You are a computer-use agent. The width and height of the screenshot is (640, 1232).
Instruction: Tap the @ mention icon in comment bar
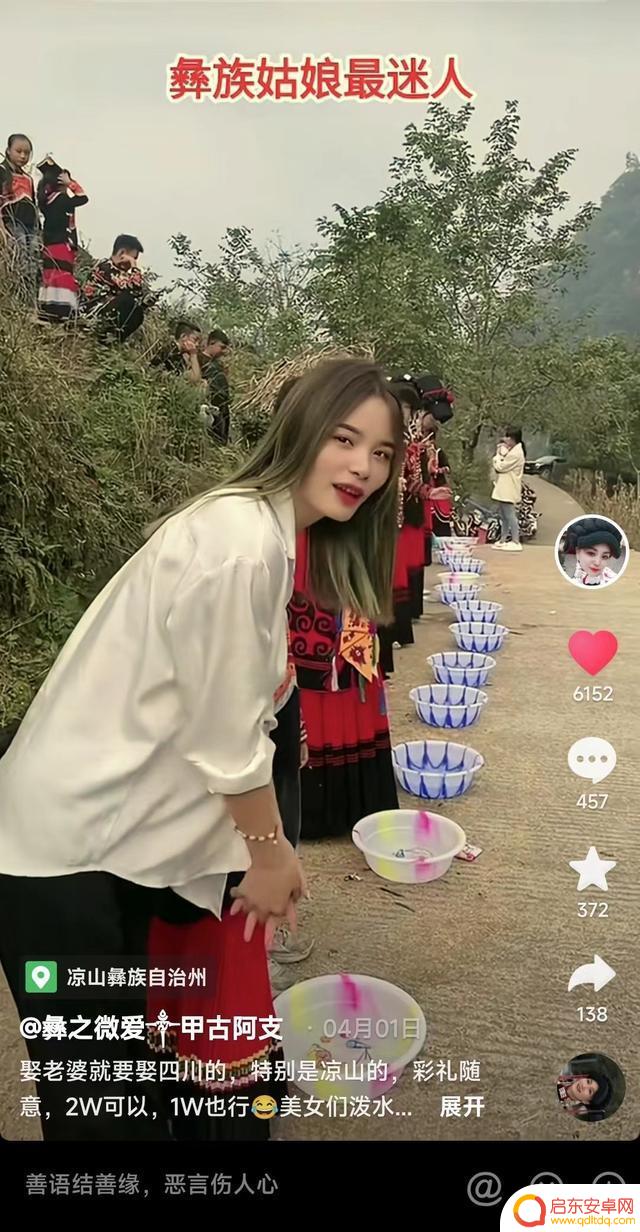tap(484, 1187)
